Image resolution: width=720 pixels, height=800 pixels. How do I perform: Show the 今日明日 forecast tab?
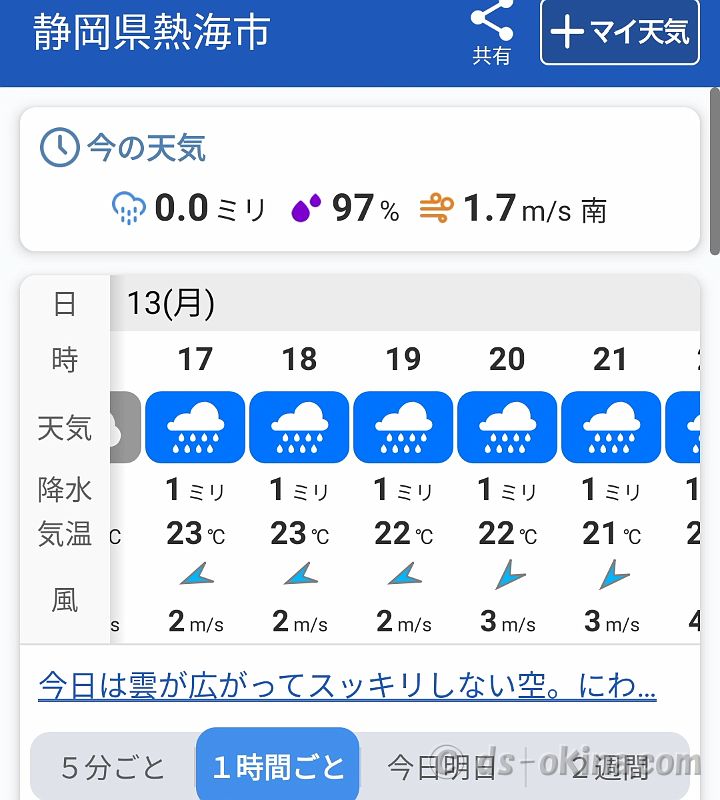click(441, 767)
